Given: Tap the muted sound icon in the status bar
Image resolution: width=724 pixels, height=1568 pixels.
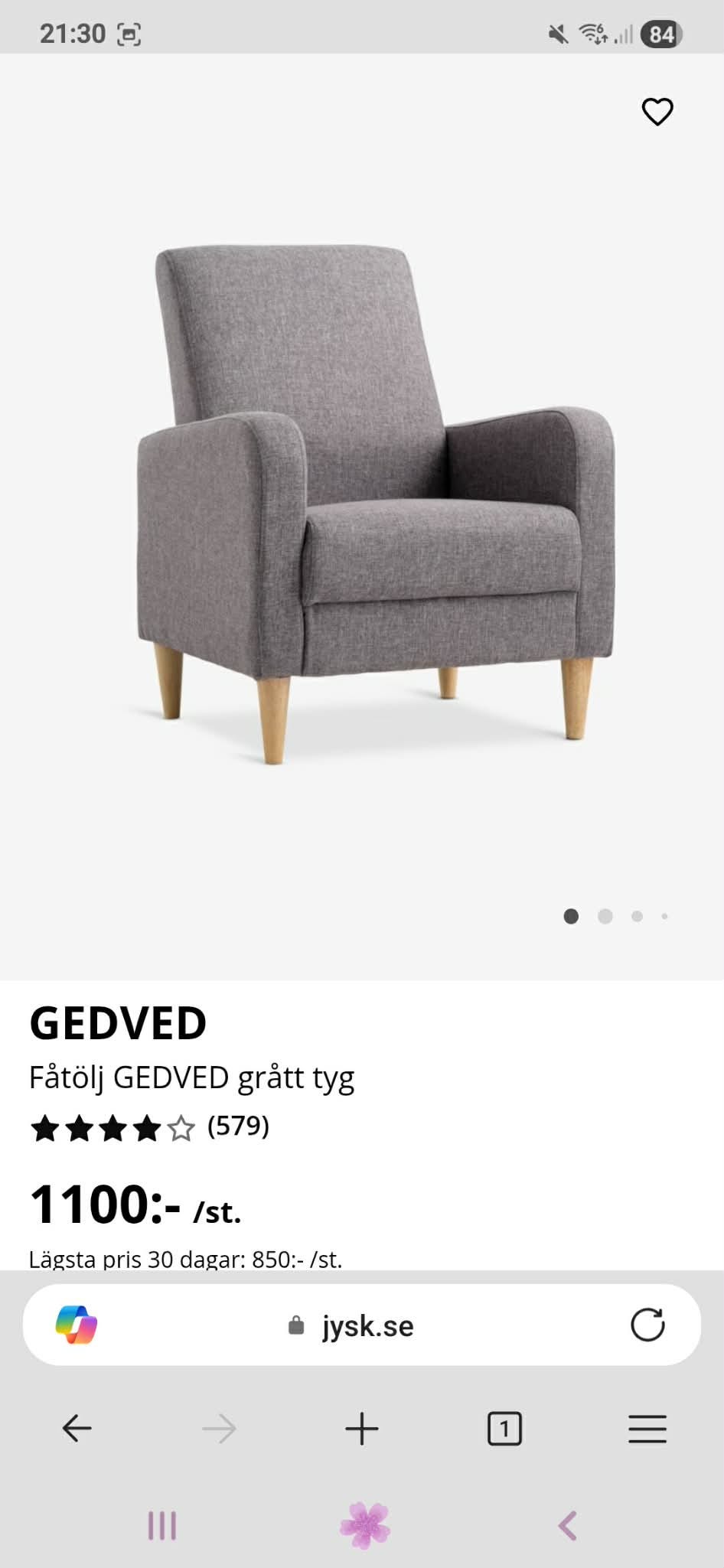Looking at the screenshot, I should 559,33.
